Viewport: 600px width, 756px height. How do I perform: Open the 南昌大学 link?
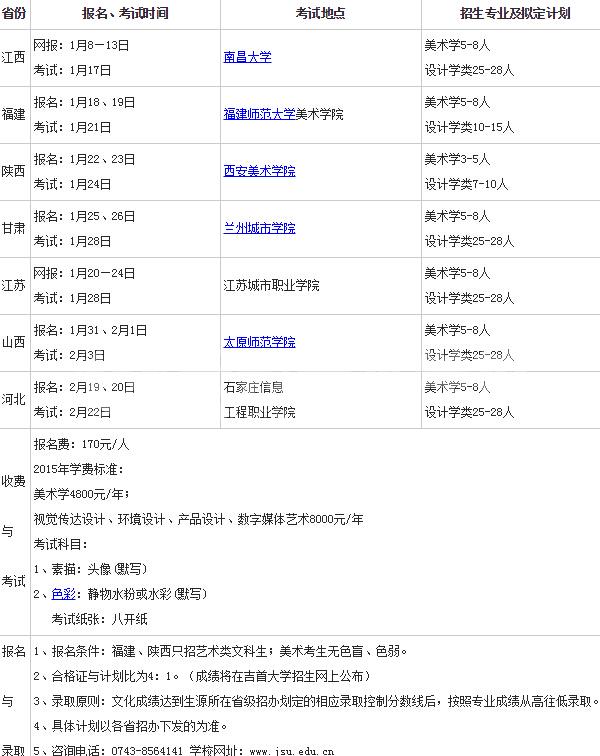(247, 58)
